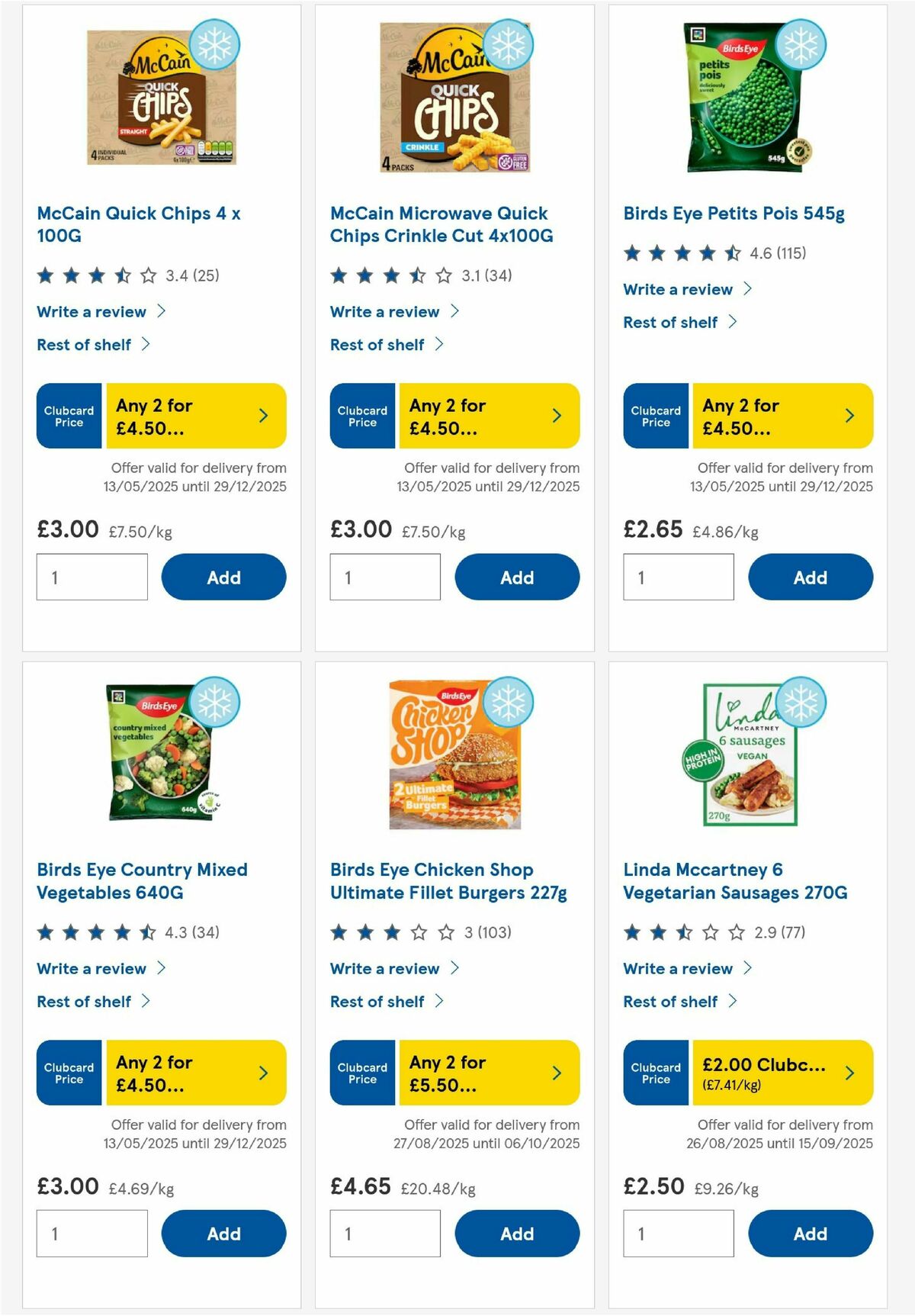Viewport: 915px width, 1316px height.
Task: Select the McCain Quick Chips 4 x 100G title
Action: [140, 224]
